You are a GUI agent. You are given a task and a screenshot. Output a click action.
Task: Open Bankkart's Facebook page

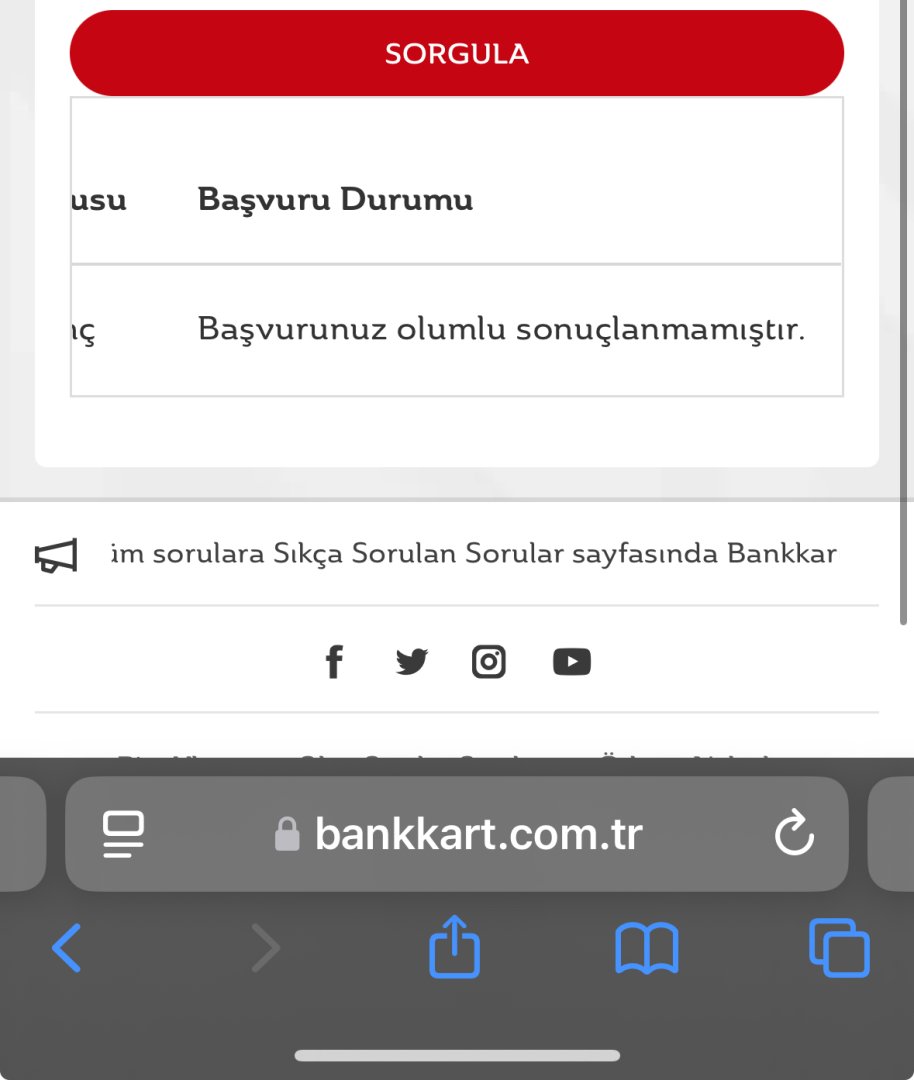pyautogui.click(x=334, y=662)
